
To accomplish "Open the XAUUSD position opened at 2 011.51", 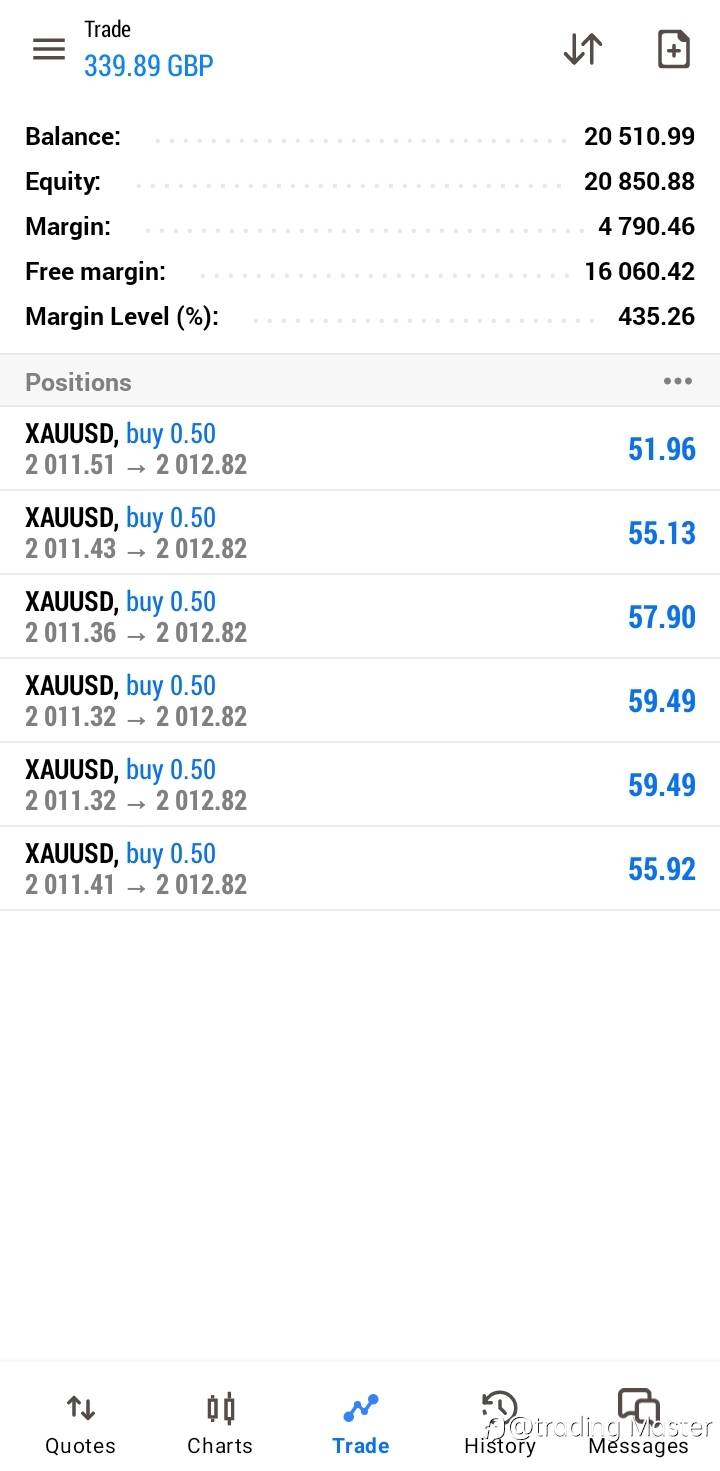I will [360, 449].
